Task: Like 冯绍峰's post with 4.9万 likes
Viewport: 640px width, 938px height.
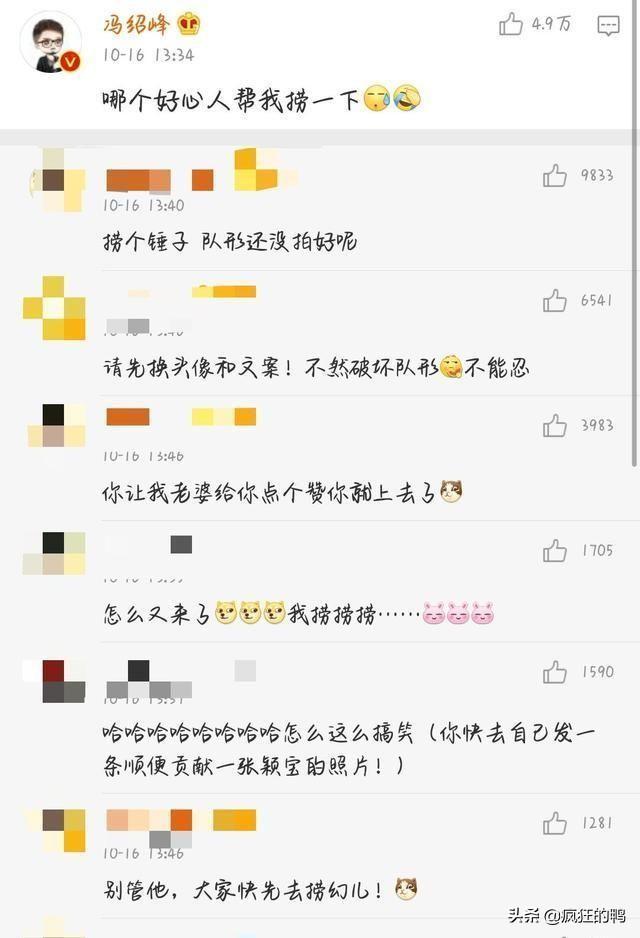Action: [512, 25]
